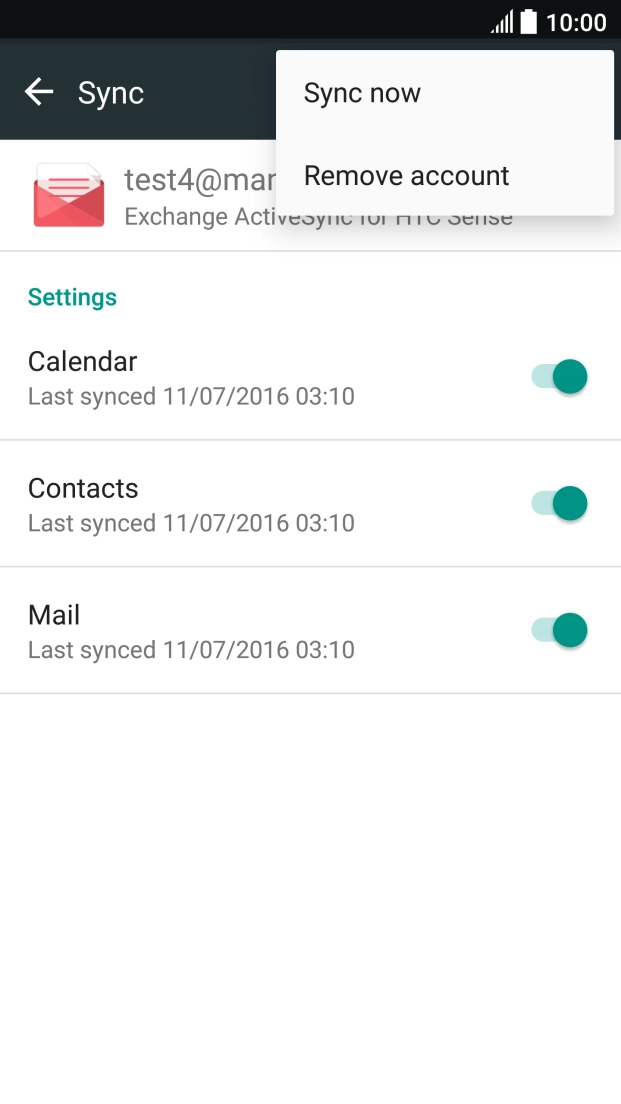Choose Remove account option
This screenshot has height=1104, width=621.
[406, 176]
